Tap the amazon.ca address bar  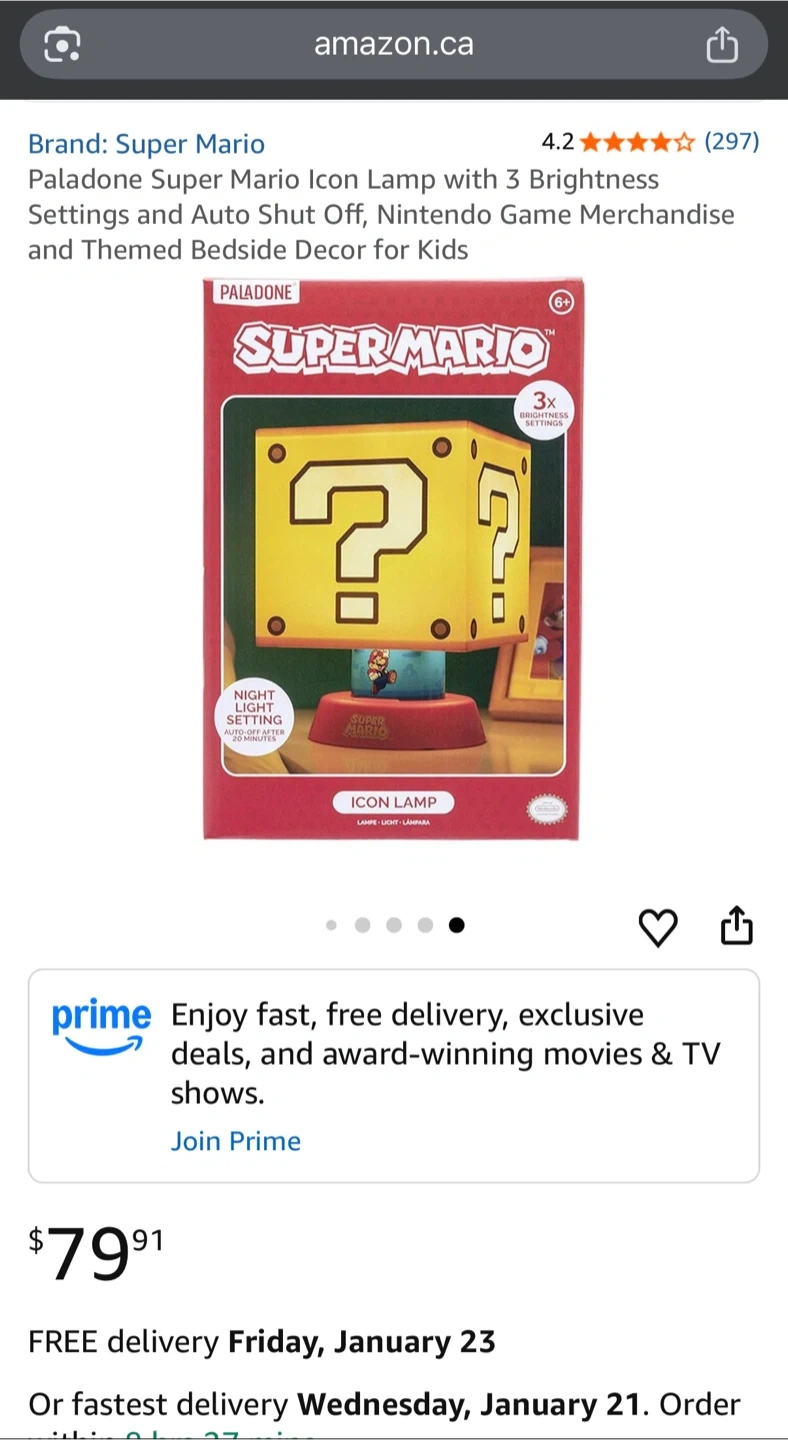coord(393,44)
